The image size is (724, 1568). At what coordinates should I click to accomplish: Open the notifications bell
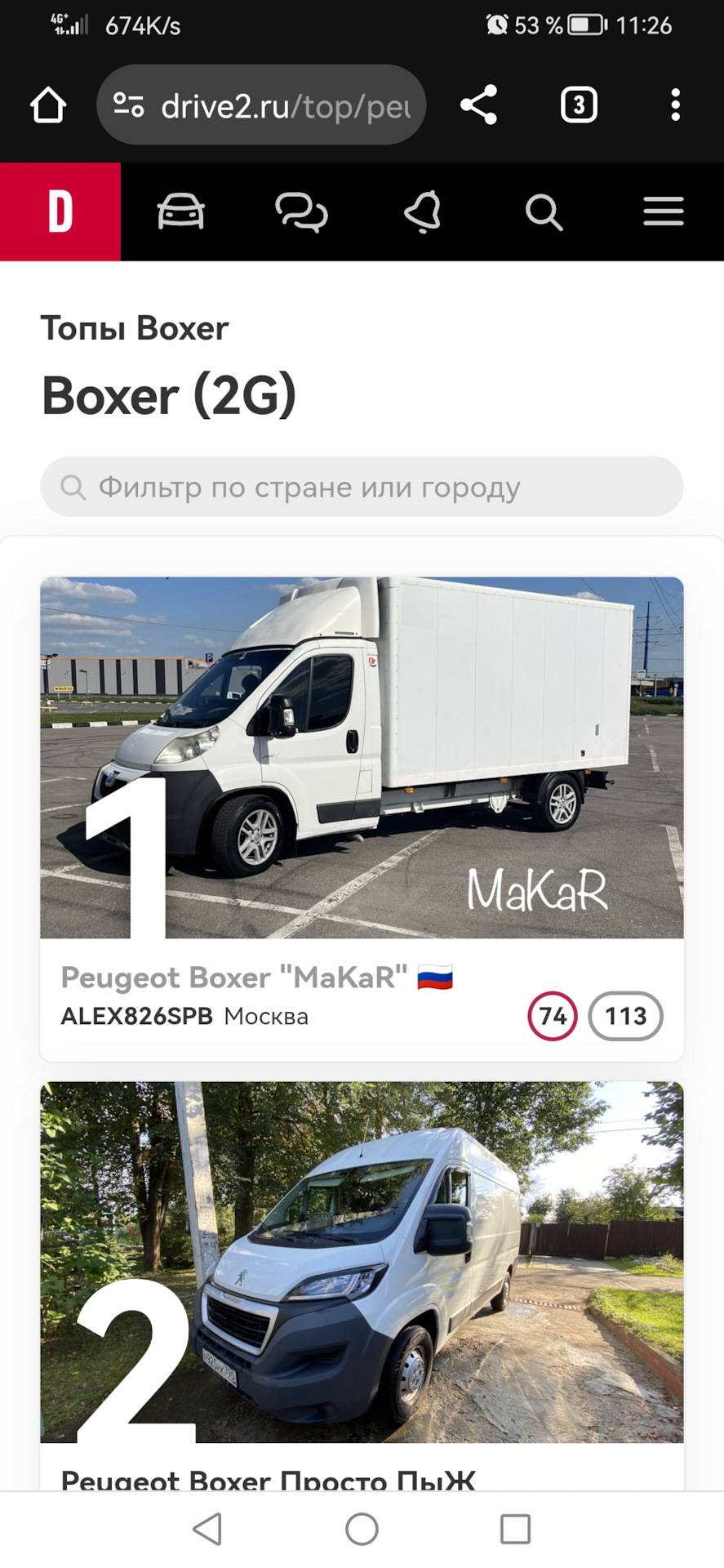click(423, 212)
